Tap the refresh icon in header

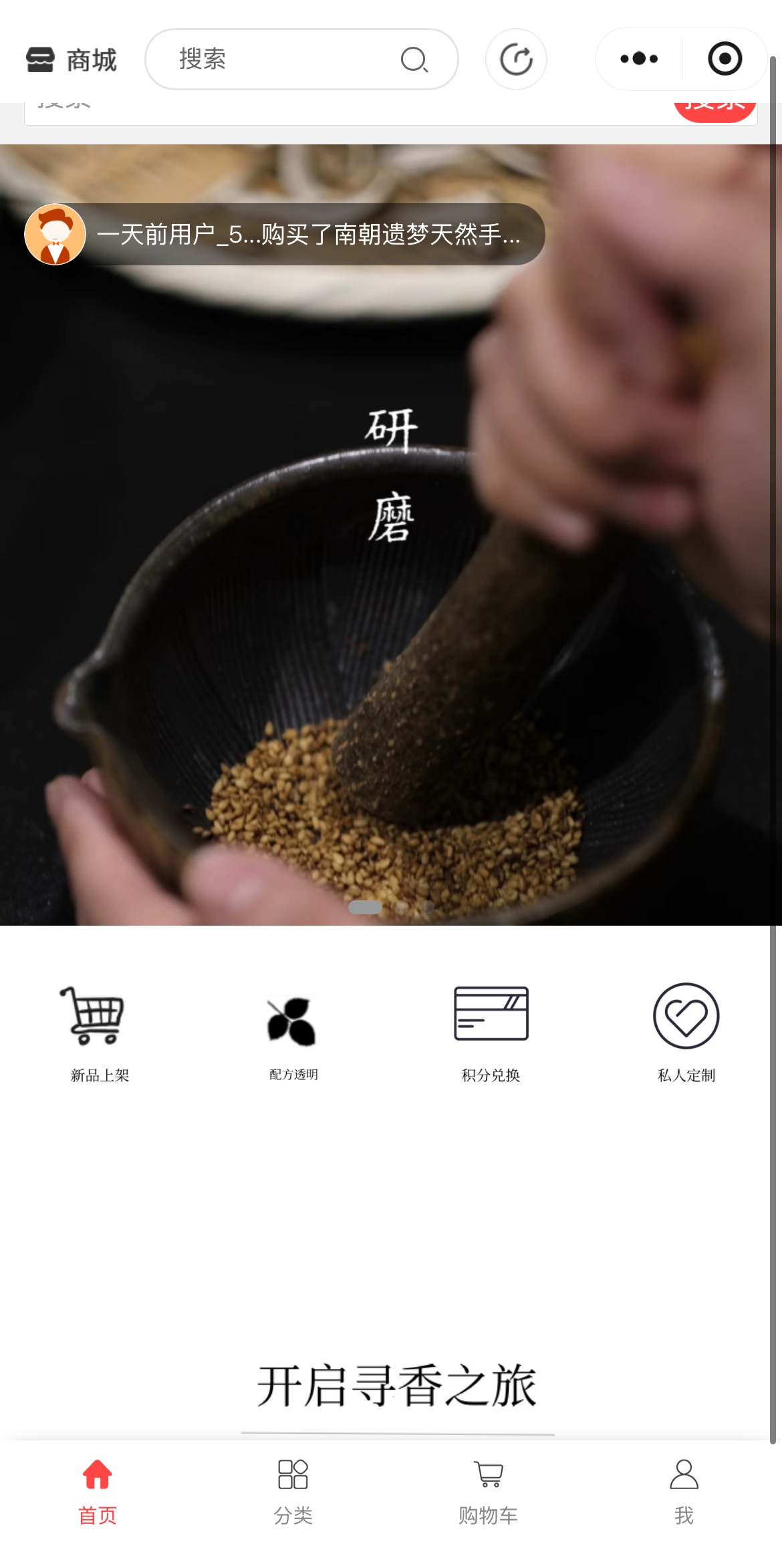pyautogui.click(x=516, y=59)
